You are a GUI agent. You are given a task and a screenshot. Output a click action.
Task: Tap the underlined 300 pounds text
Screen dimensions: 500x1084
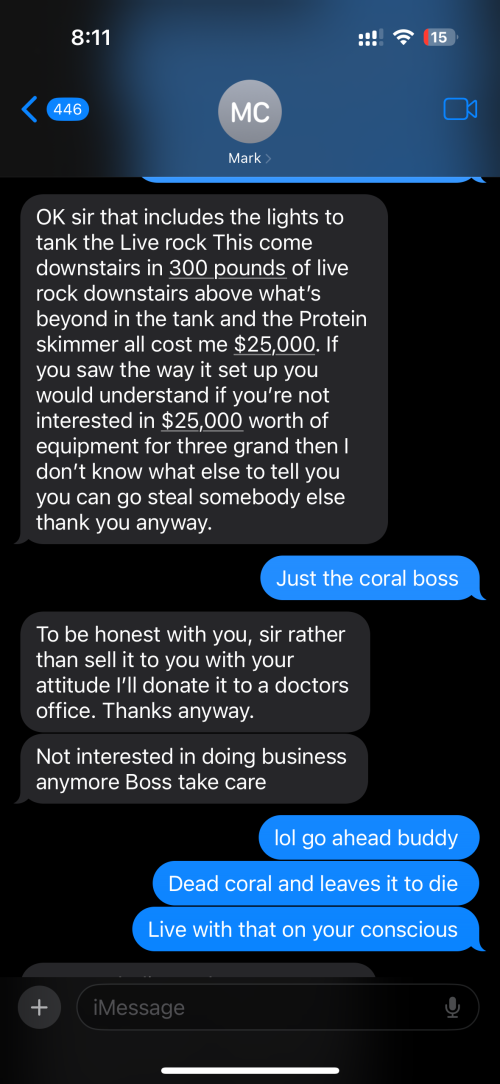[x=228, y=268]
